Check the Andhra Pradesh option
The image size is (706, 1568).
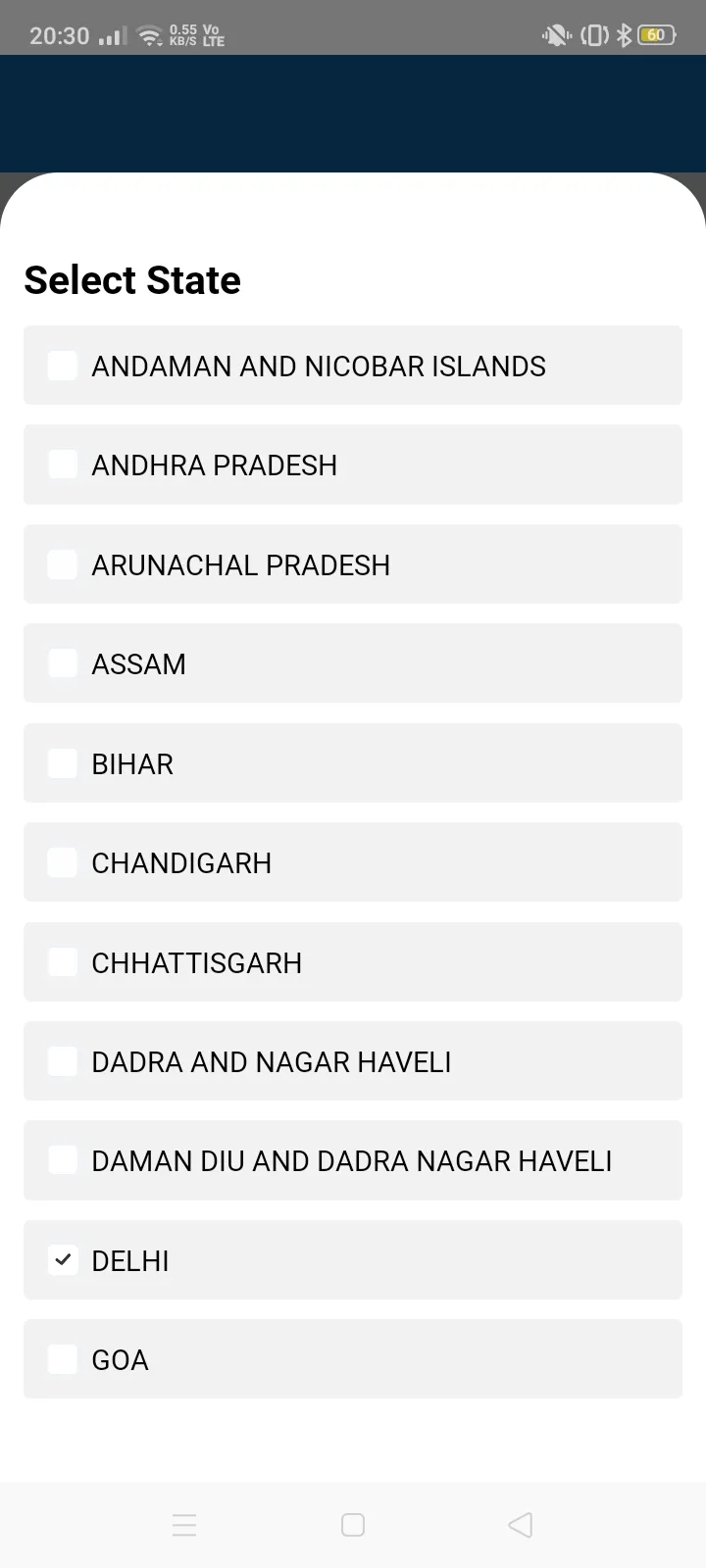tap(63, 465)
